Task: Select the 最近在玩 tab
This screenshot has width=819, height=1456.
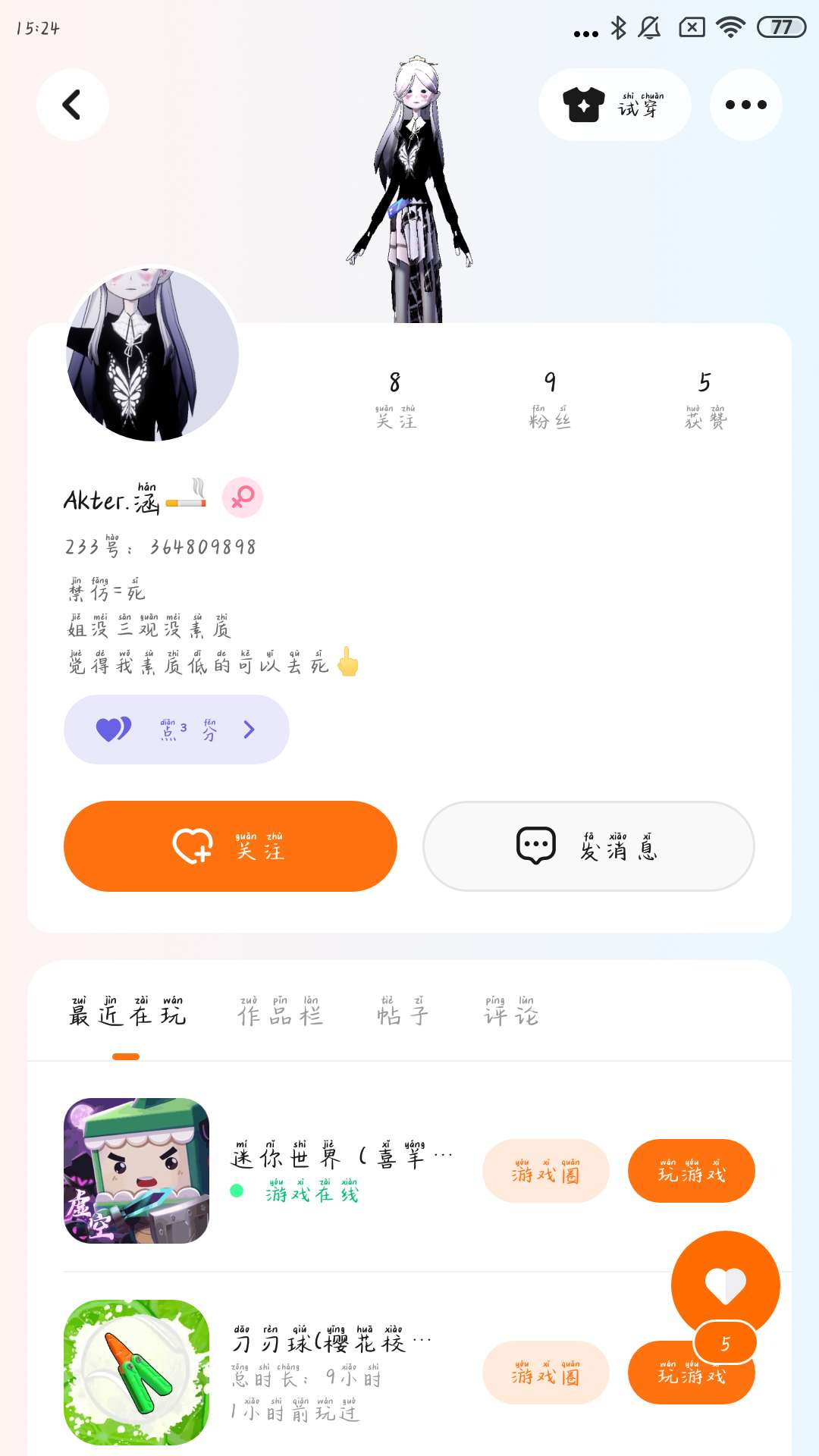Action: point(127,1014)
